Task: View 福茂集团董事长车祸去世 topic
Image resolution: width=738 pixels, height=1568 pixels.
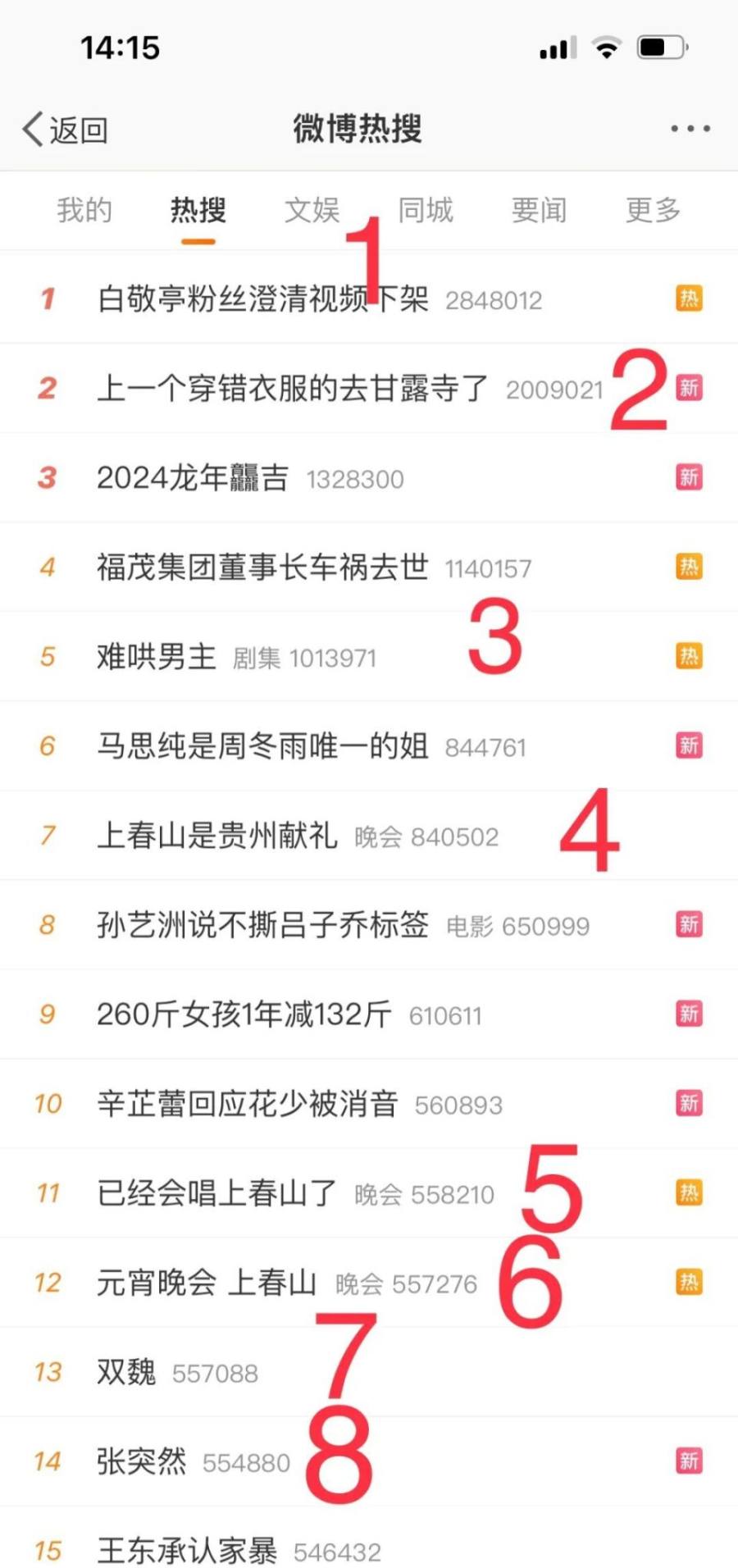Action: [x=369, y=567]
